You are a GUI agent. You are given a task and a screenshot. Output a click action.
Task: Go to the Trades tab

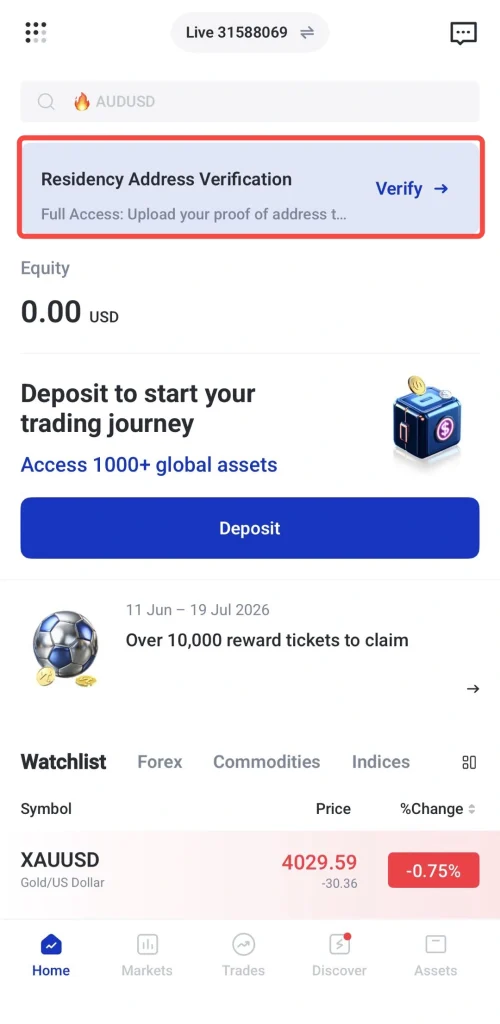tap(243, 955)
